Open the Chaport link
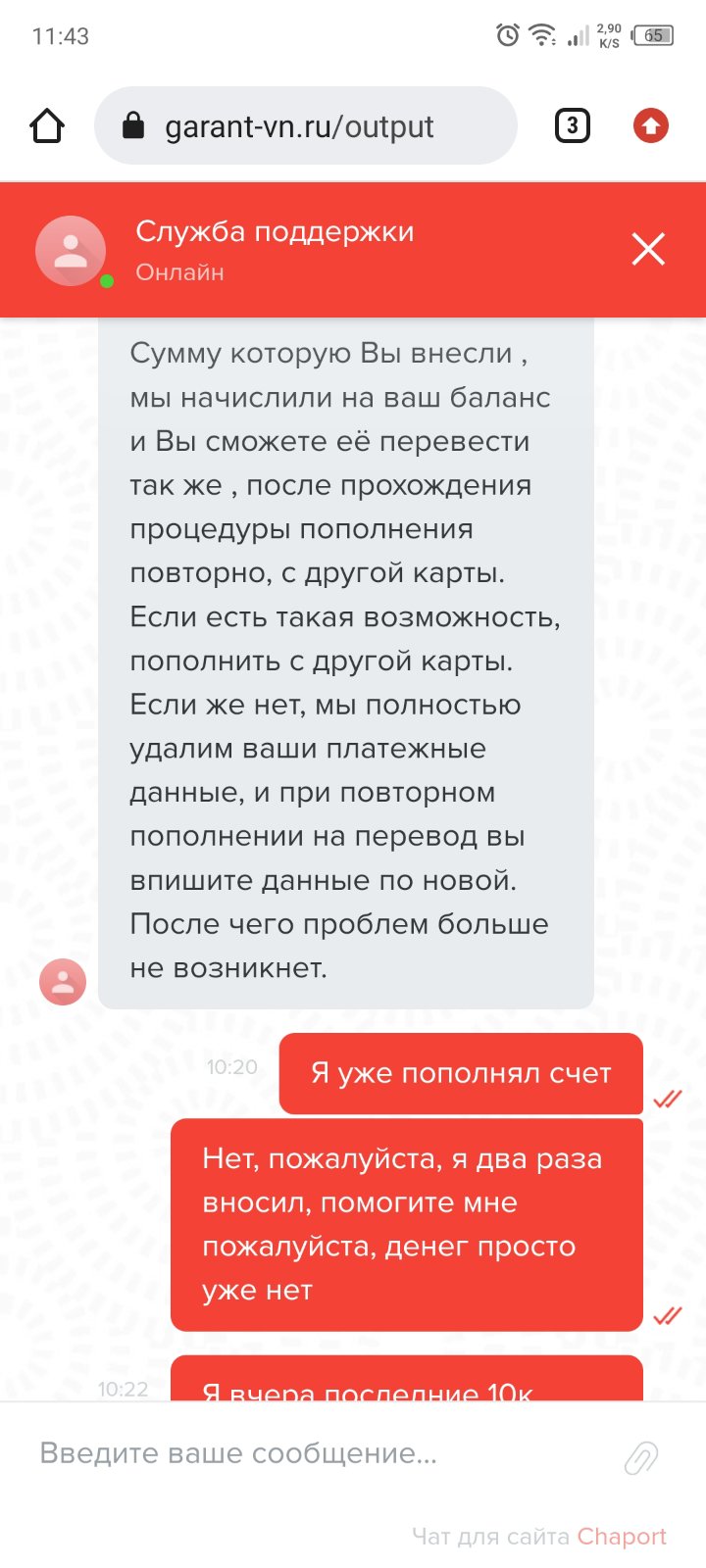 [x=622, y=1537]
